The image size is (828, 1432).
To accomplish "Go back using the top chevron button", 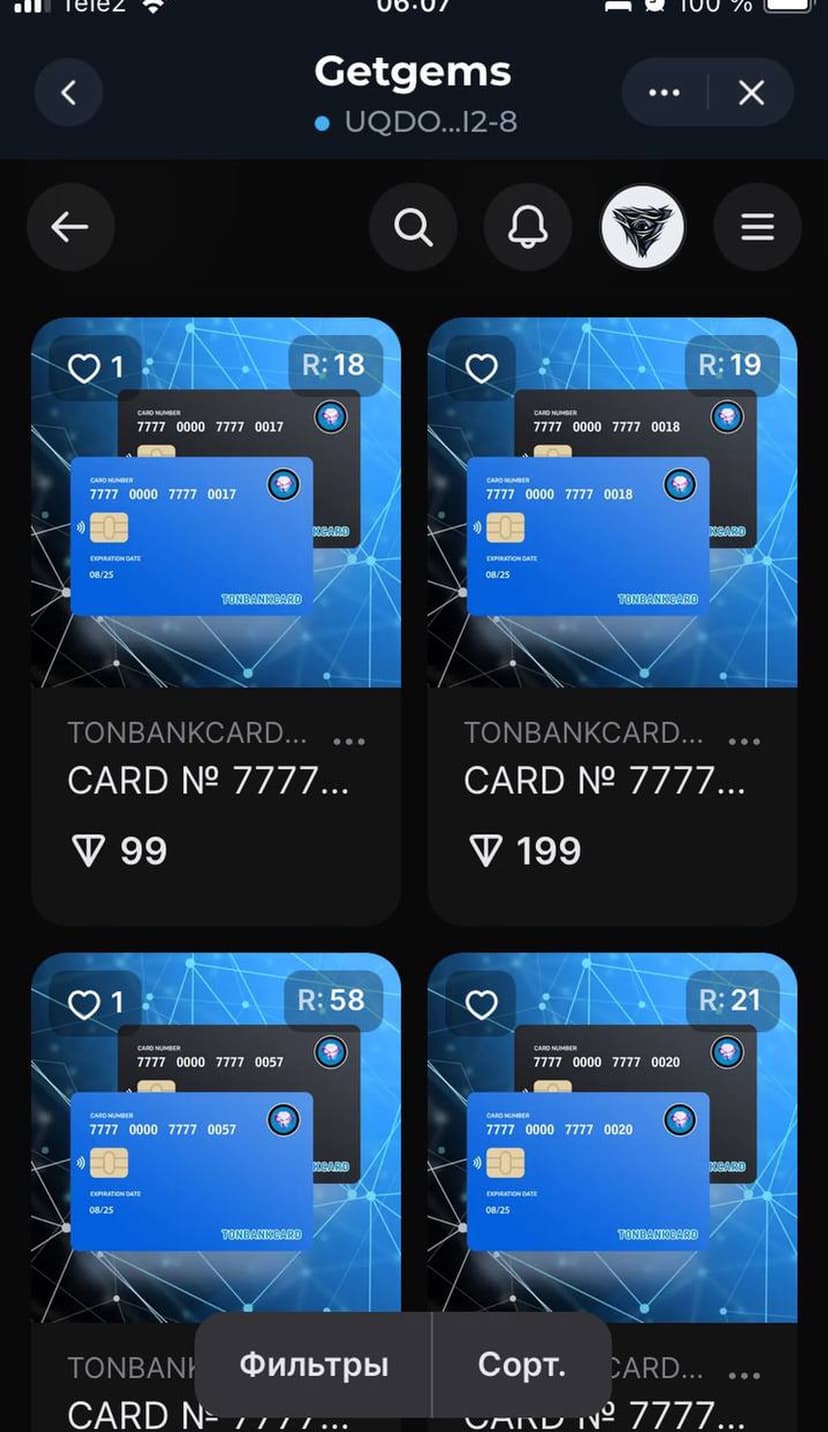I will coord(68,93).
